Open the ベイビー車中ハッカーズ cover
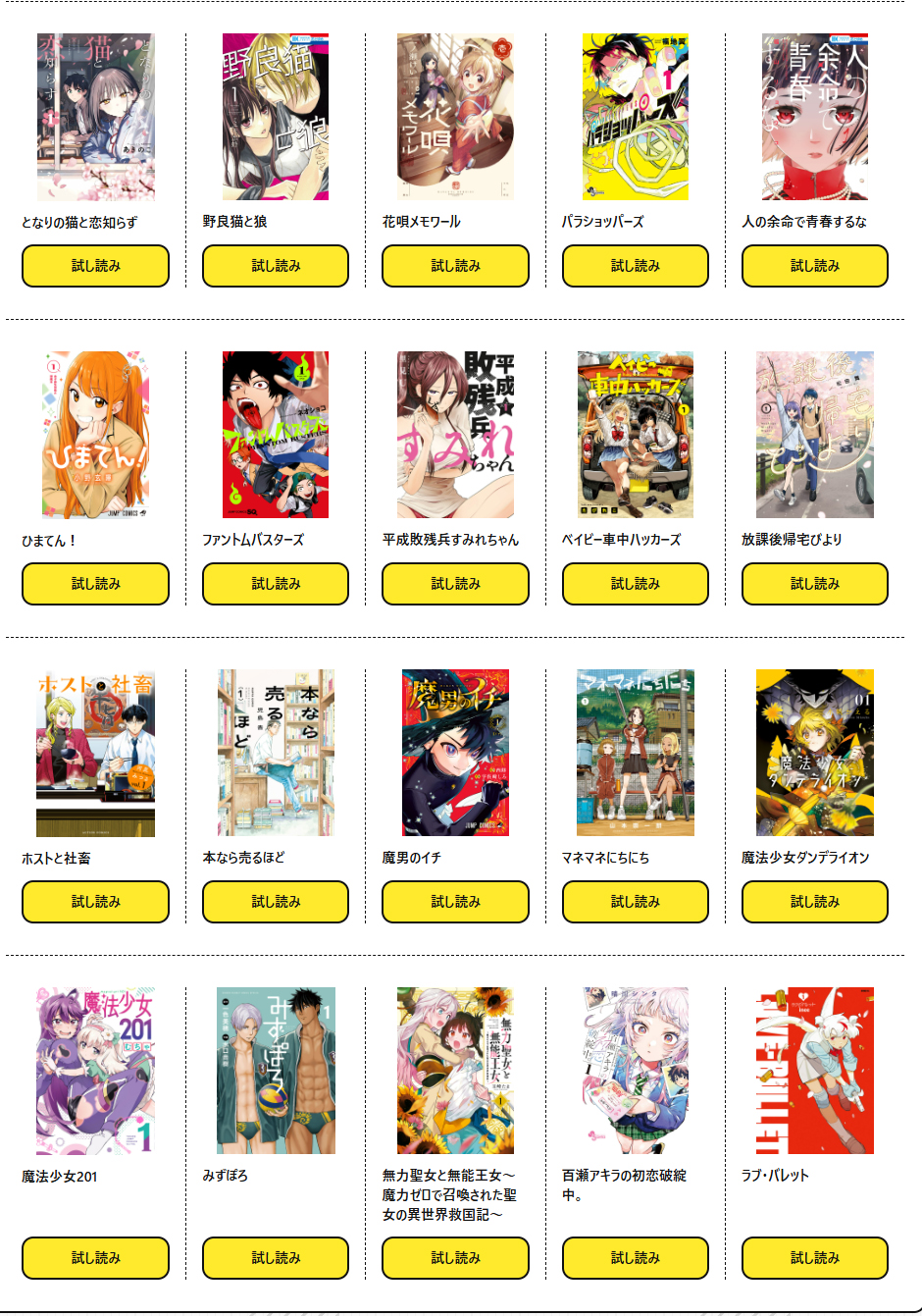 point(636,434)
